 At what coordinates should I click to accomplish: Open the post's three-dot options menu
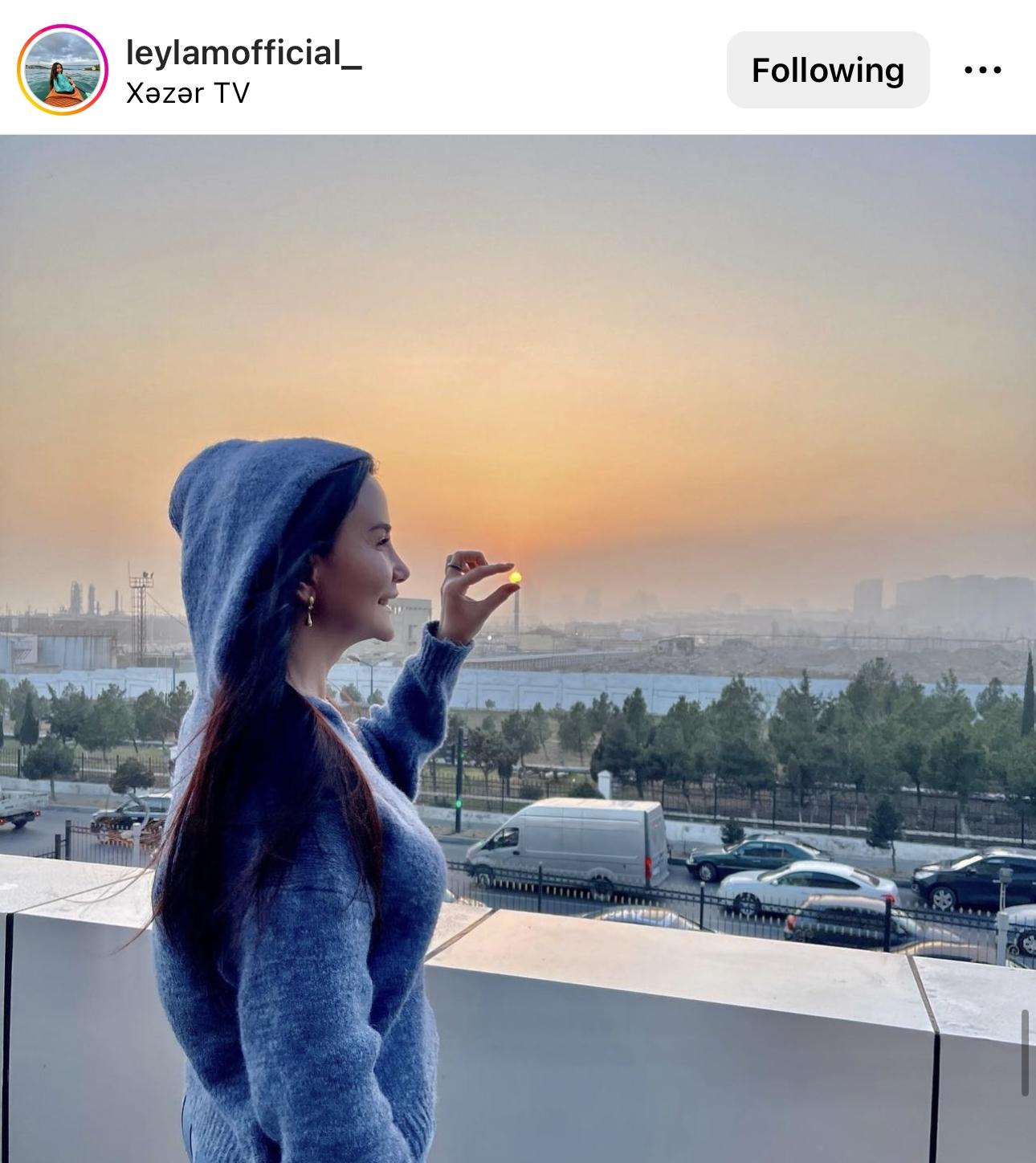[982, 70]
